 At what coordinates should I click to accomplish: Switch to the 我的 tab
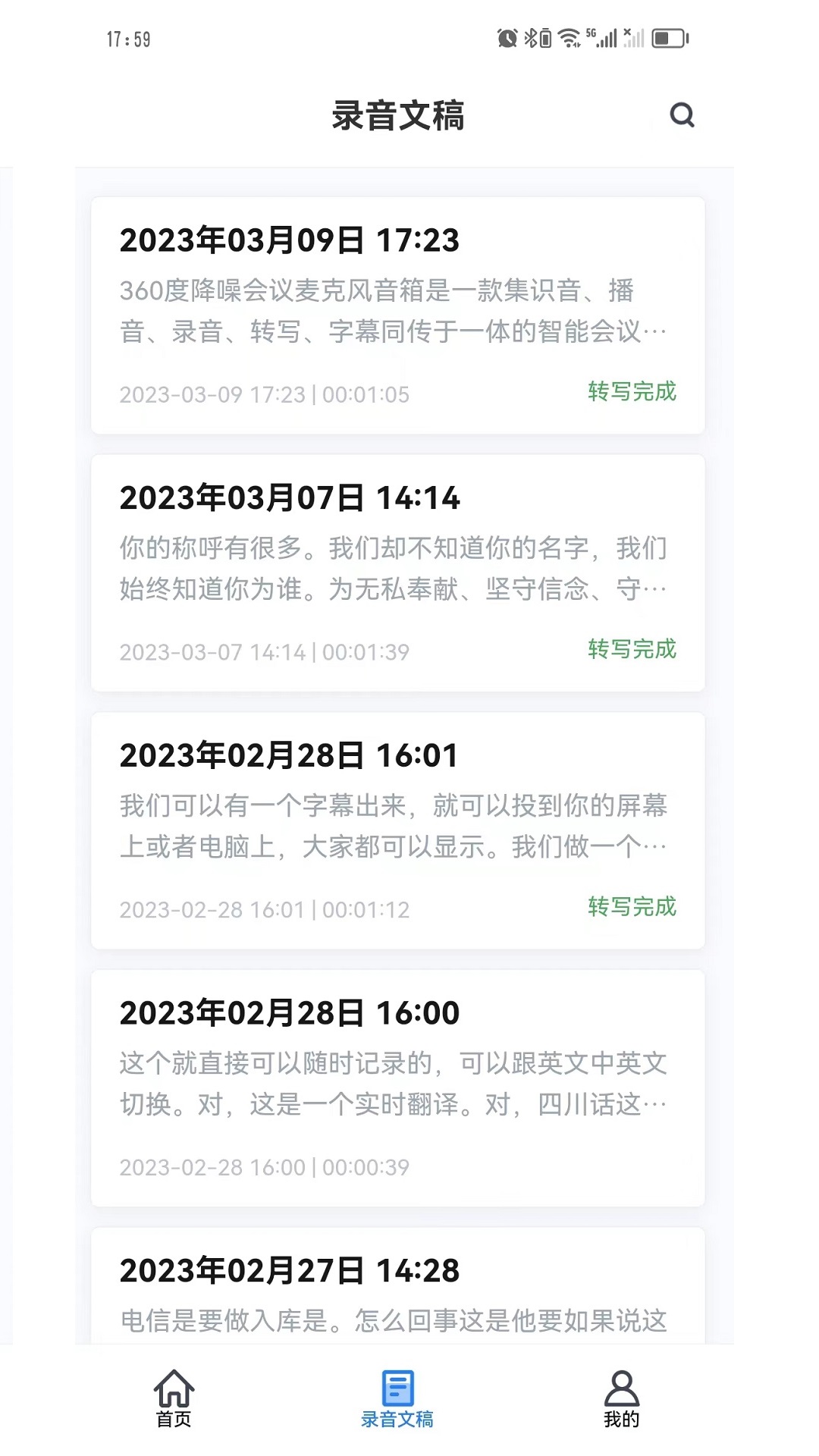click(x=622, y=1403)
